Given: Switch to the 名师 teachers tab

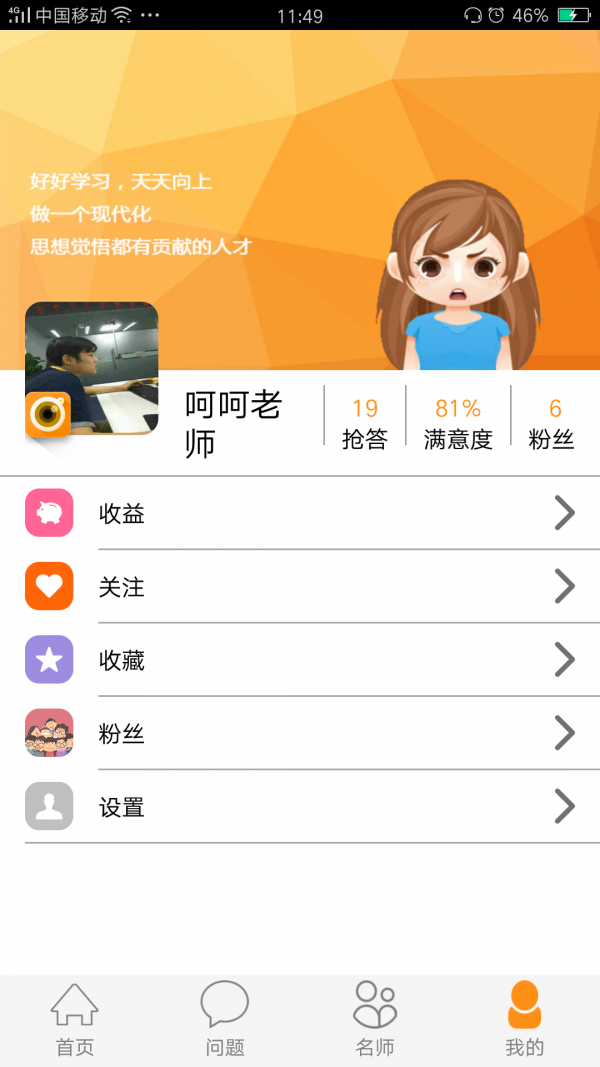Looking at the screenshot, I should point(375,1020).
